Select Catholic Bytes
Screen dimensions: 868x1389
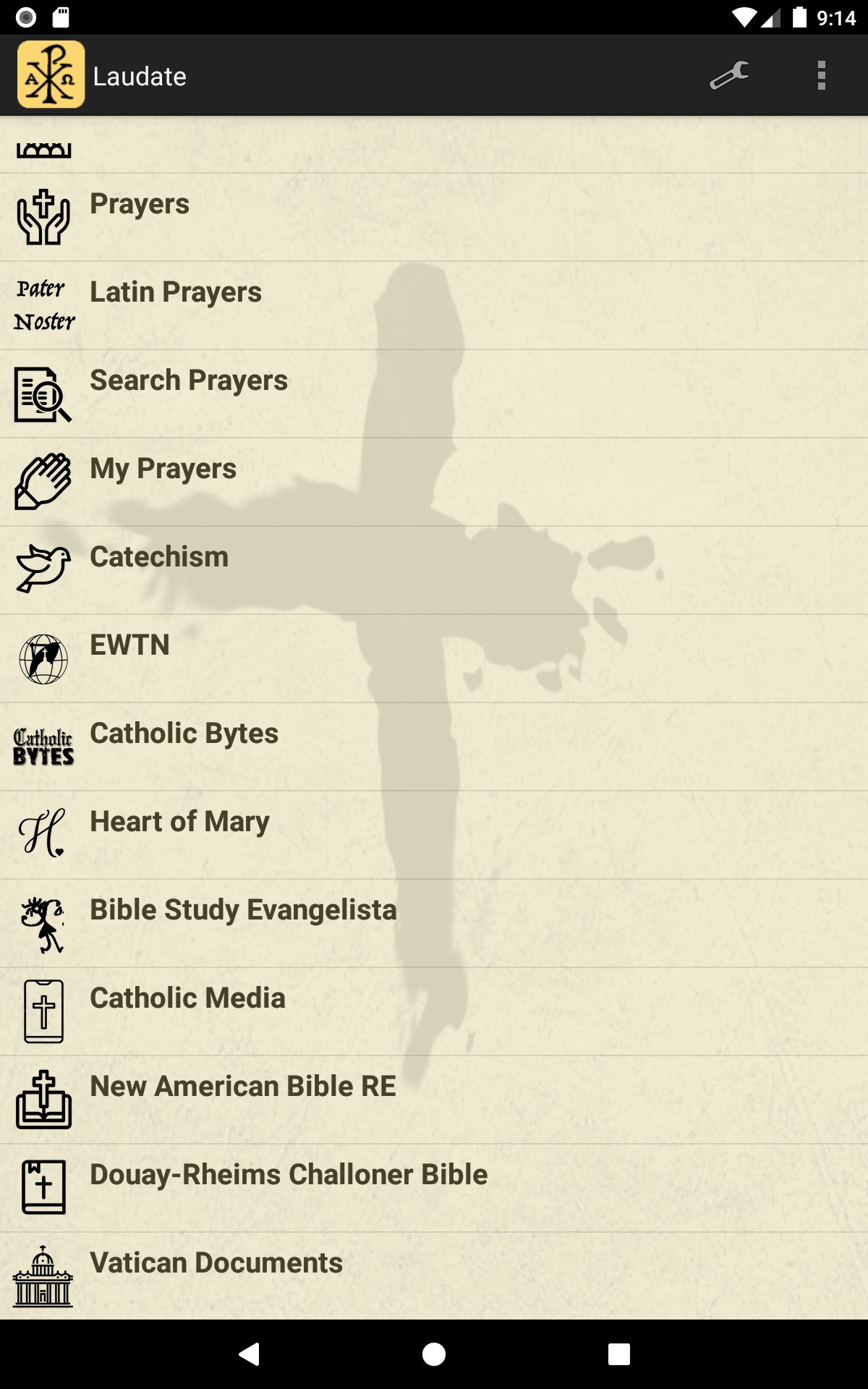click(434, 747)
